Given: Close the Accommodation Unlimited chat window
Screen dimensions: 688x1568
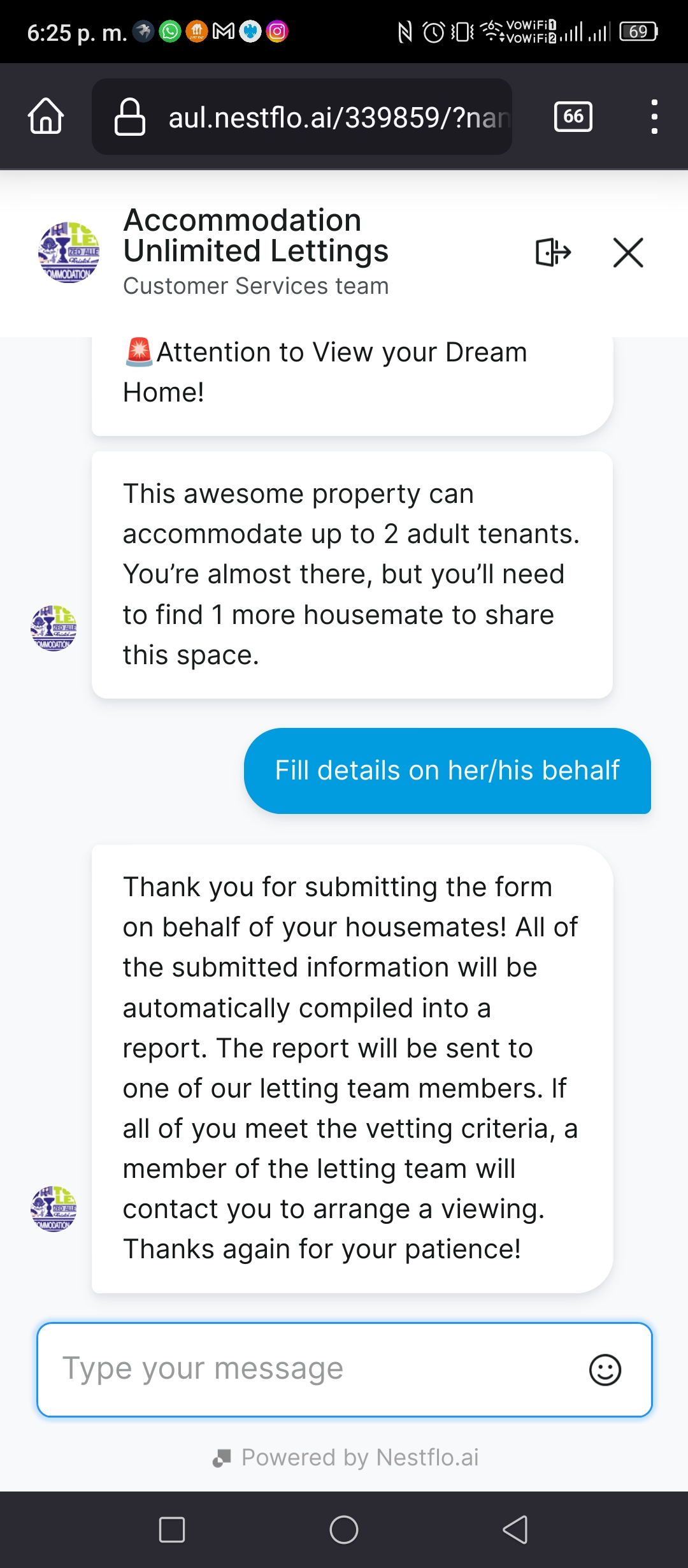Looking at the screenshot, I should 628,252.
